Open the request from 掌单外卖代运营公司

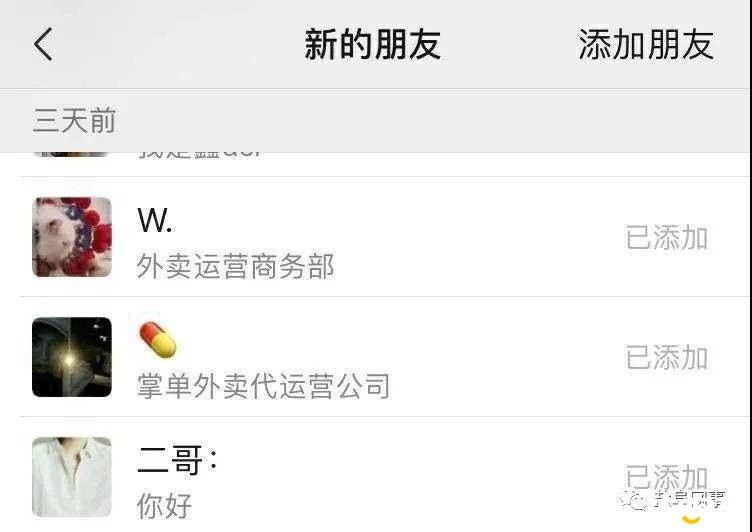300,358
